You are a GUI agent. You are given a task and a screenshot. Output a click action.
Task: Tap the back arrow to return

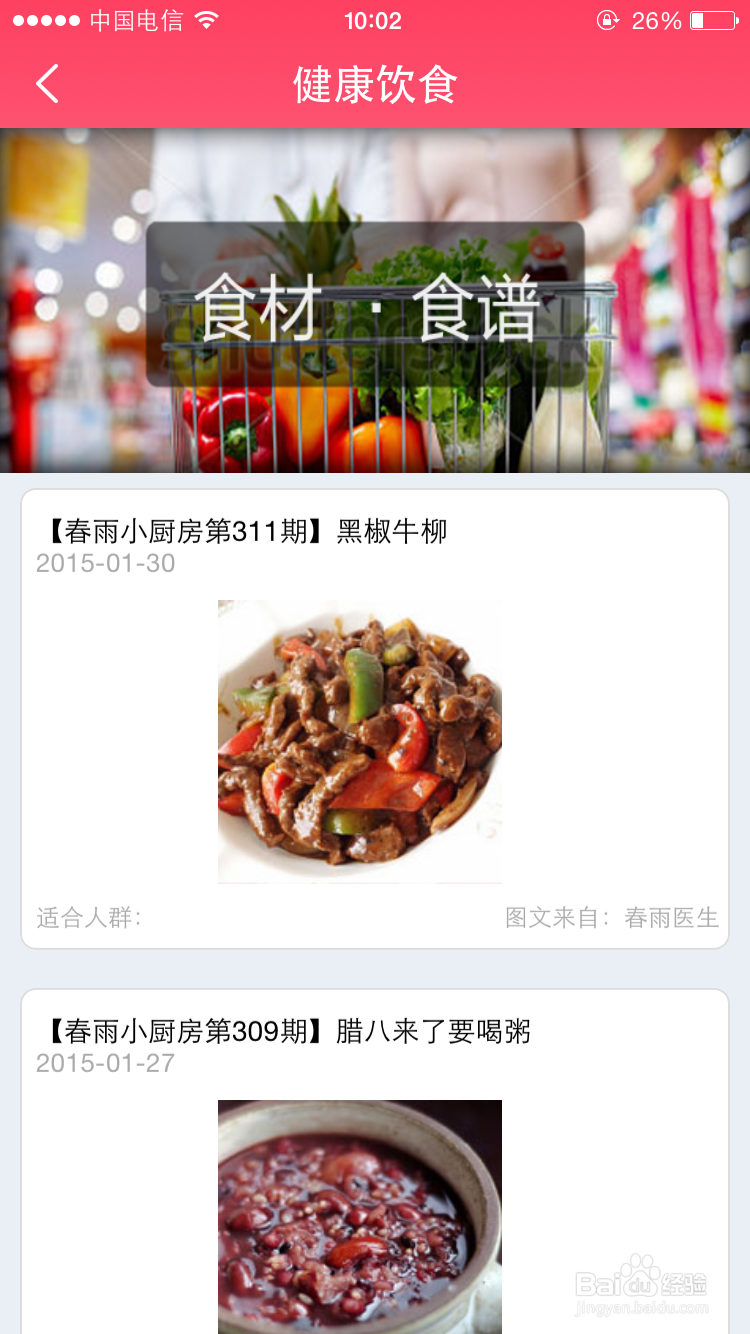(x=46, y=84)
